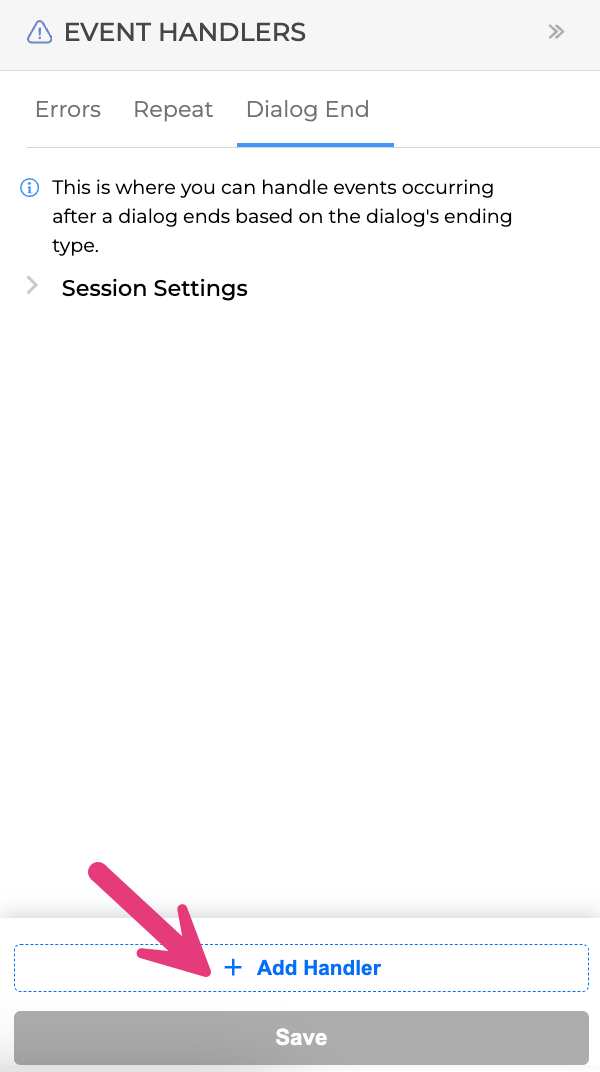Select the Dialog End tab
The height and width of the screenshot is (1072, 600).
(308, 110)
